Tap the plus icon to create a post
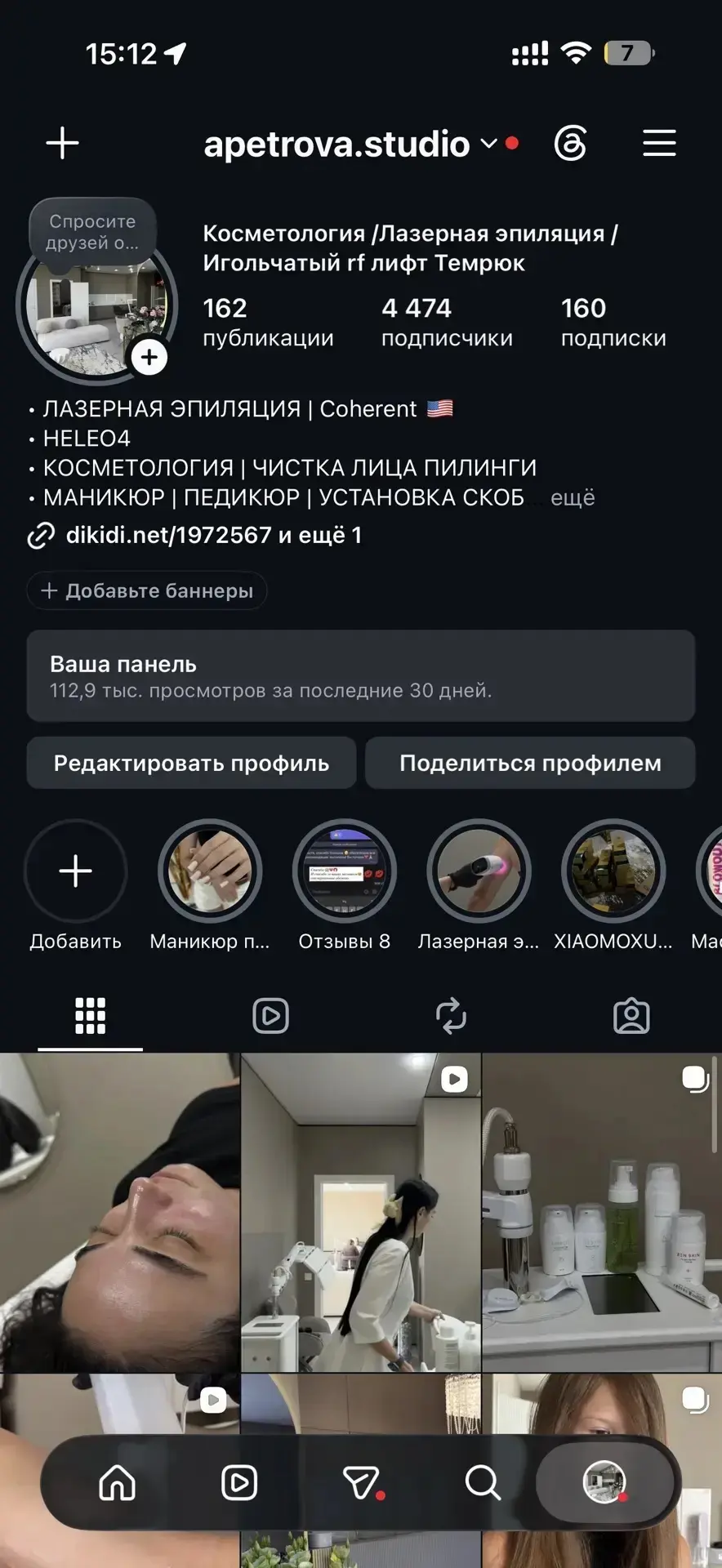 (62, 144)
